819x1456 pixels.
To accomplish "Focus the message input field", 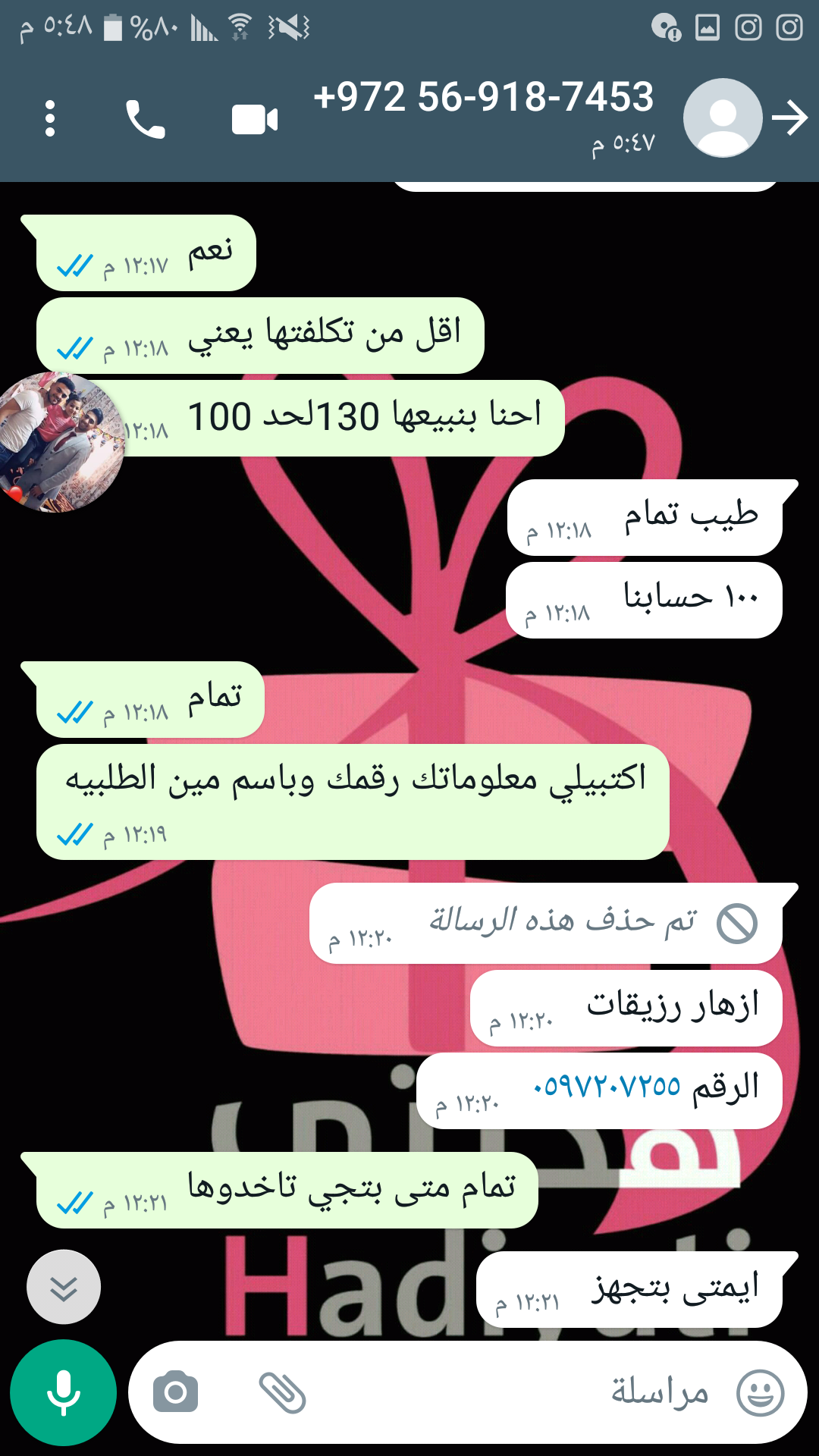I will (x=516, y=1392).
